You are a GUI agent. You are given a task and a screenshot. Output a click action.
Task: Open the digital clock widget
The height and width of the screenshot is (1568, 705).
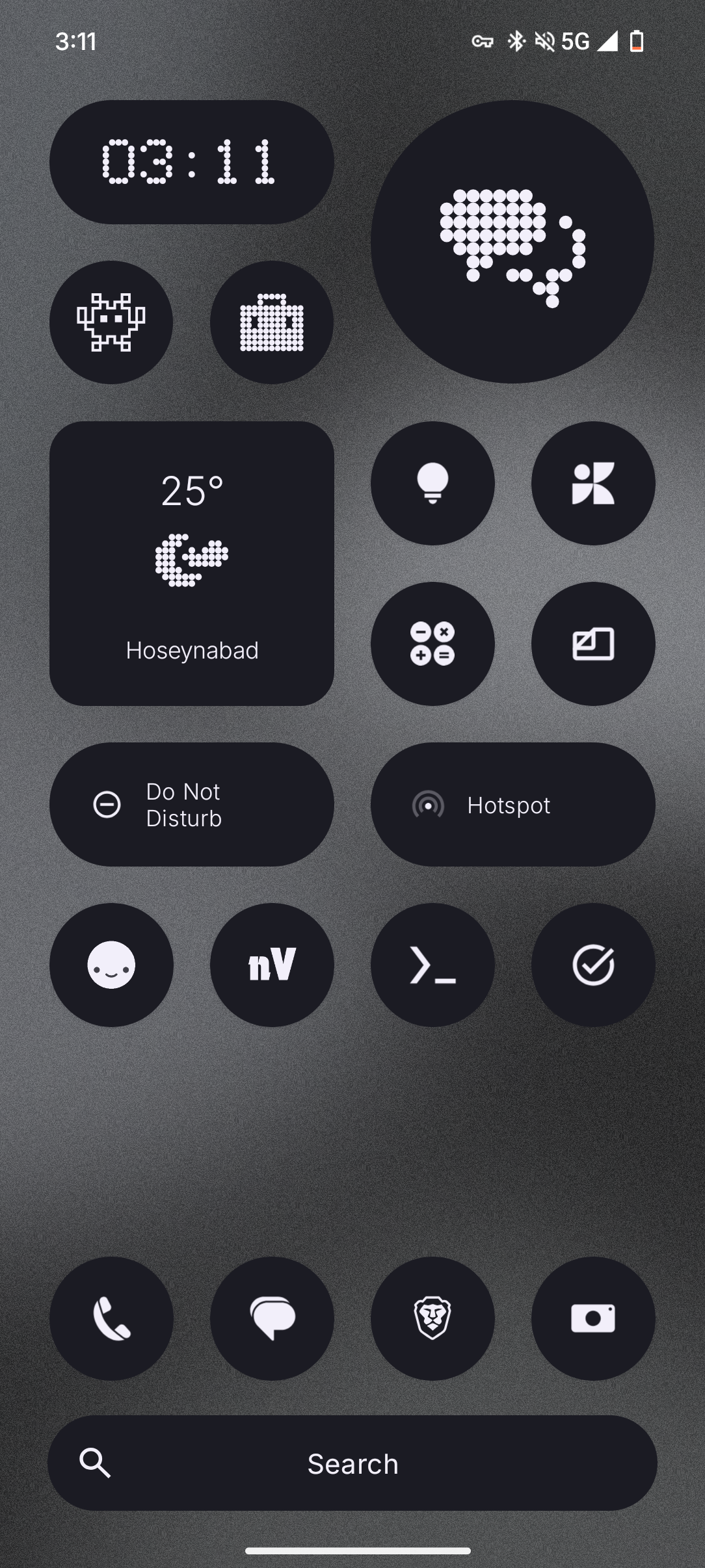click(x=191, y=162)
